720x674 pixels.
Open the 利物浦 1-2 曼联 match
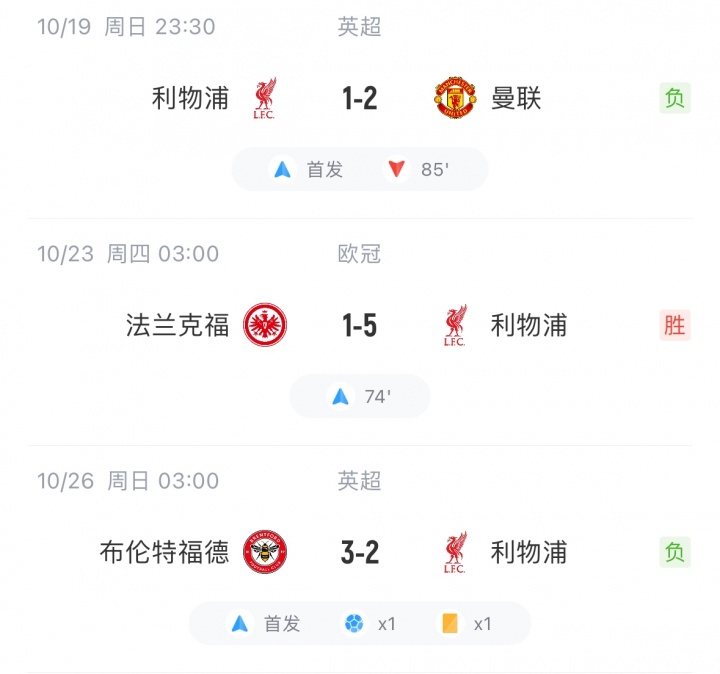click(359, 98)
